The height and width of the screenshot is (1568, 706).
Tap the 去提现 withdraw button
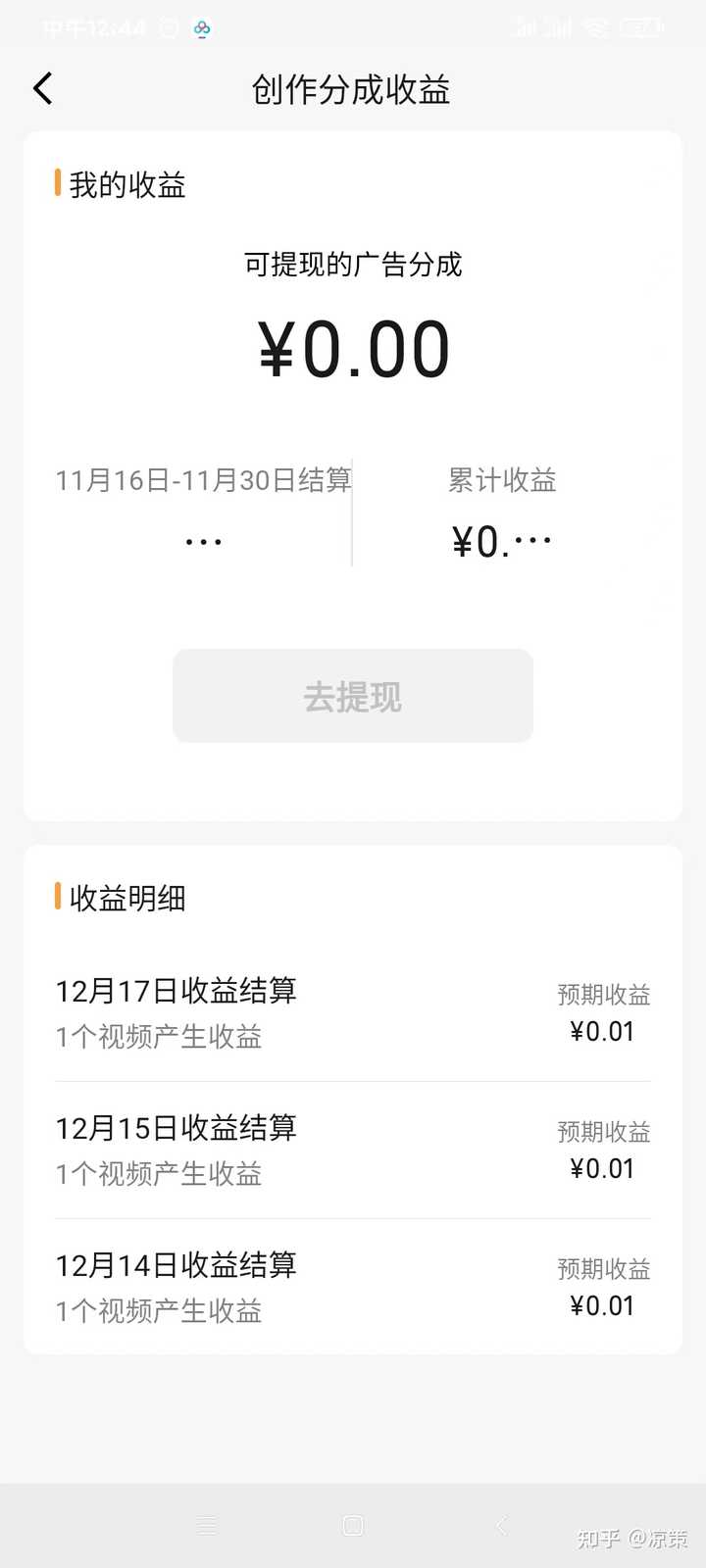point(353,696)
